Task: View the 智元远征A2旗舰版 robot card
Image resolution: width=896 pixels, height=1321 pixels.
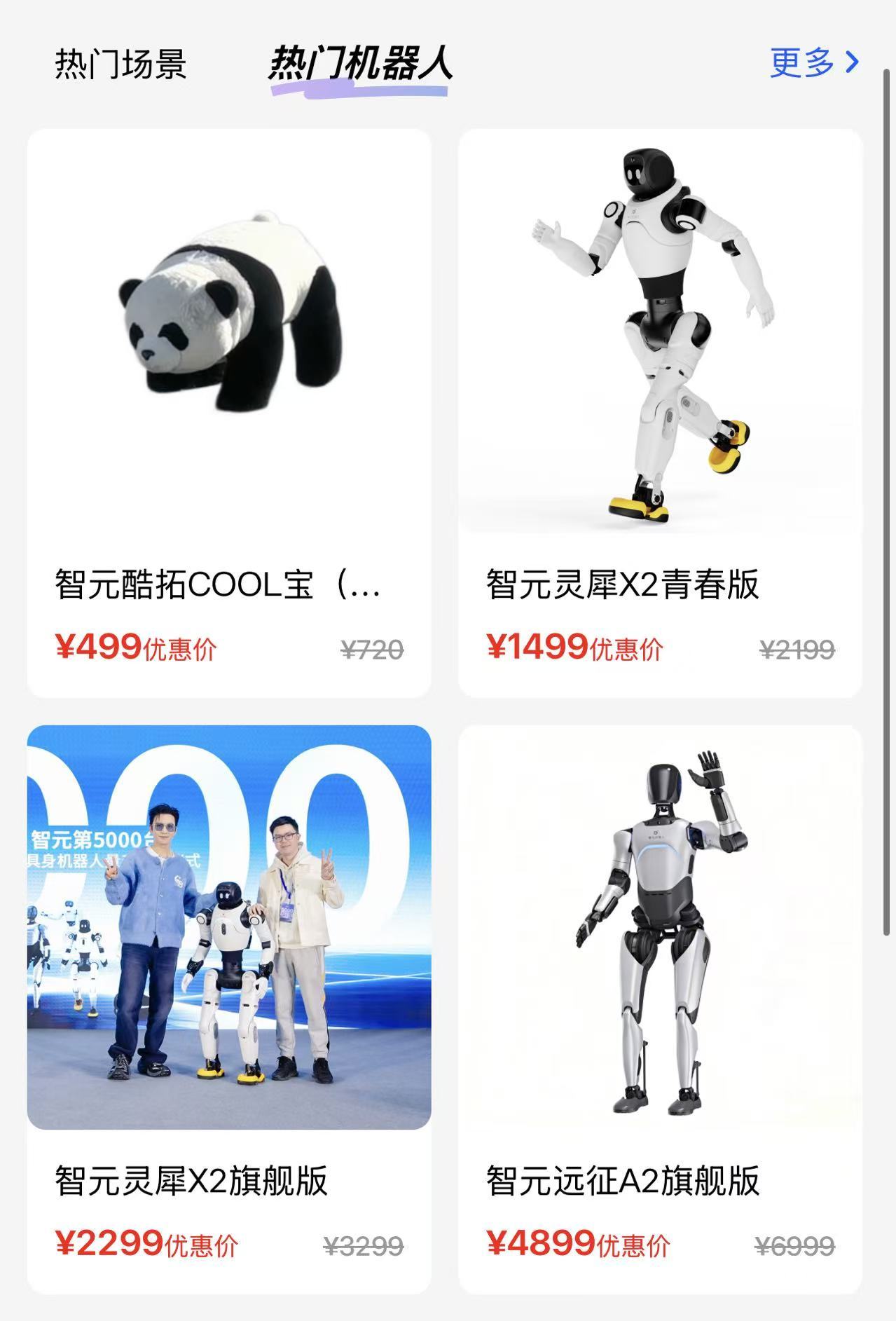Action: [660, 1008]
